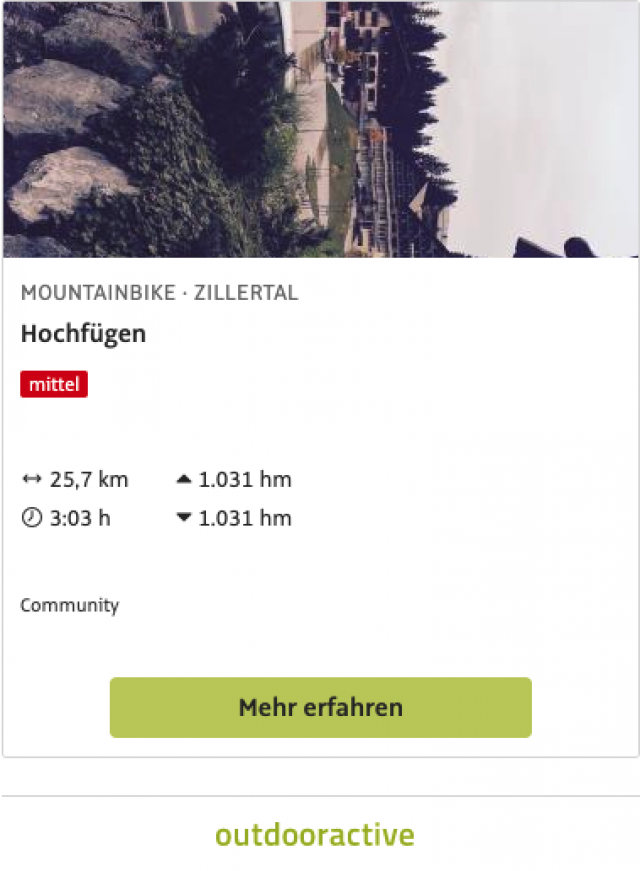
Task: Open the Hochfügen tour photo card
Action: (320, 130)
